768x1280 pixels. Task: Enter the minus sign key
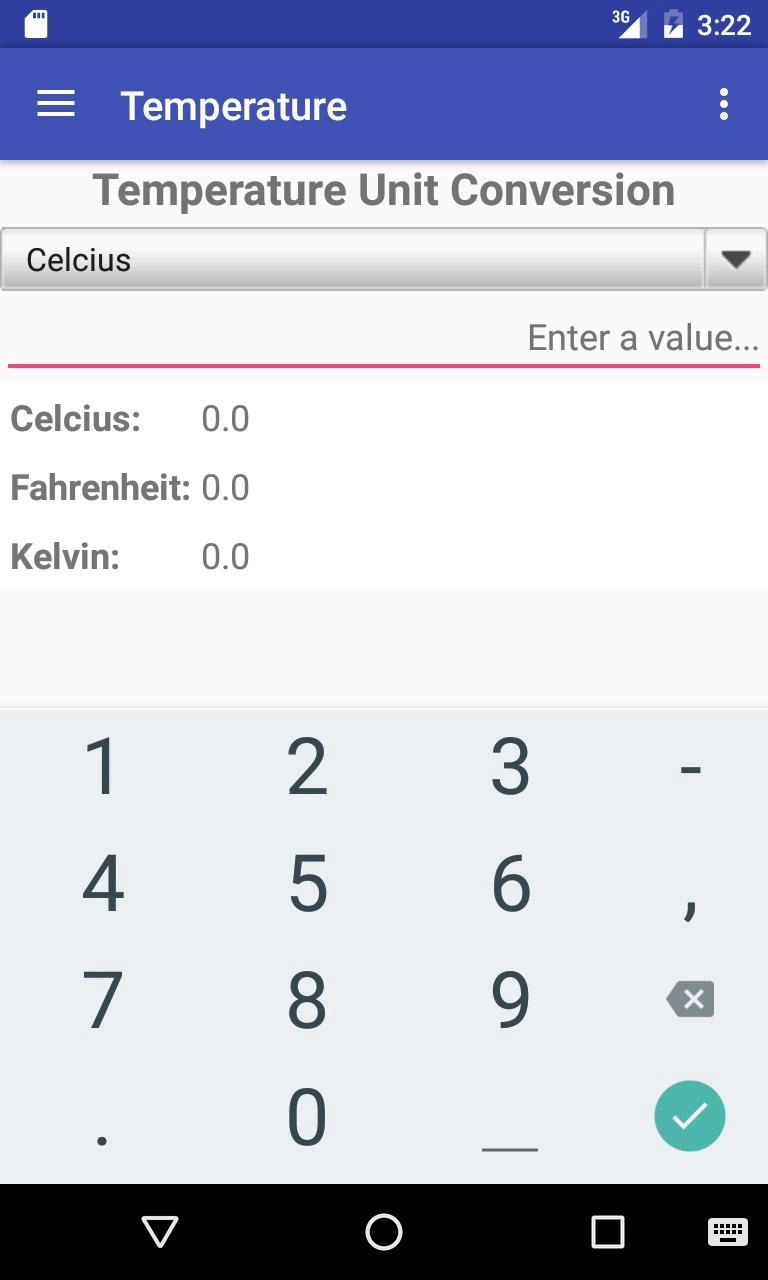690,768
